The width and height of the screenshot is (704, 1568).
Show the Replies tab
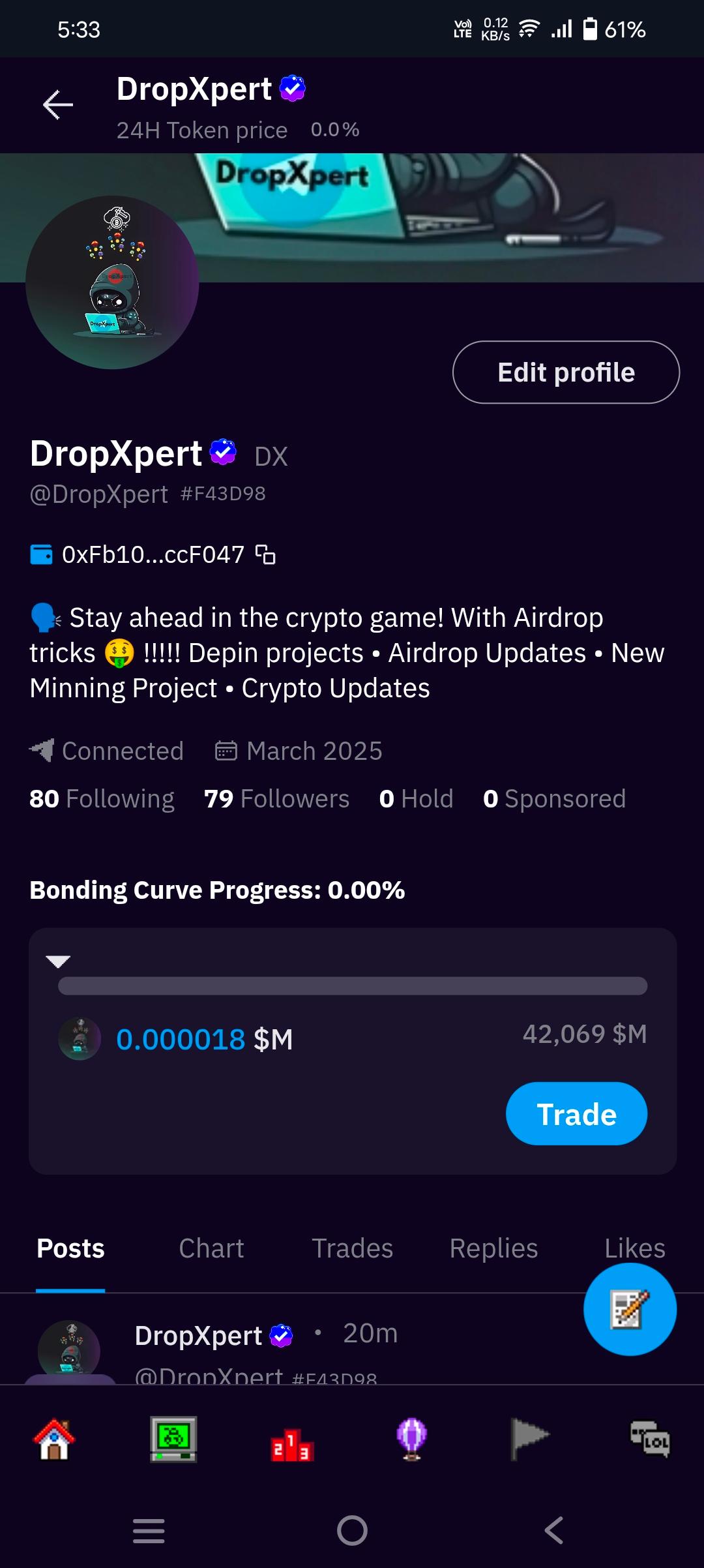493,1248
